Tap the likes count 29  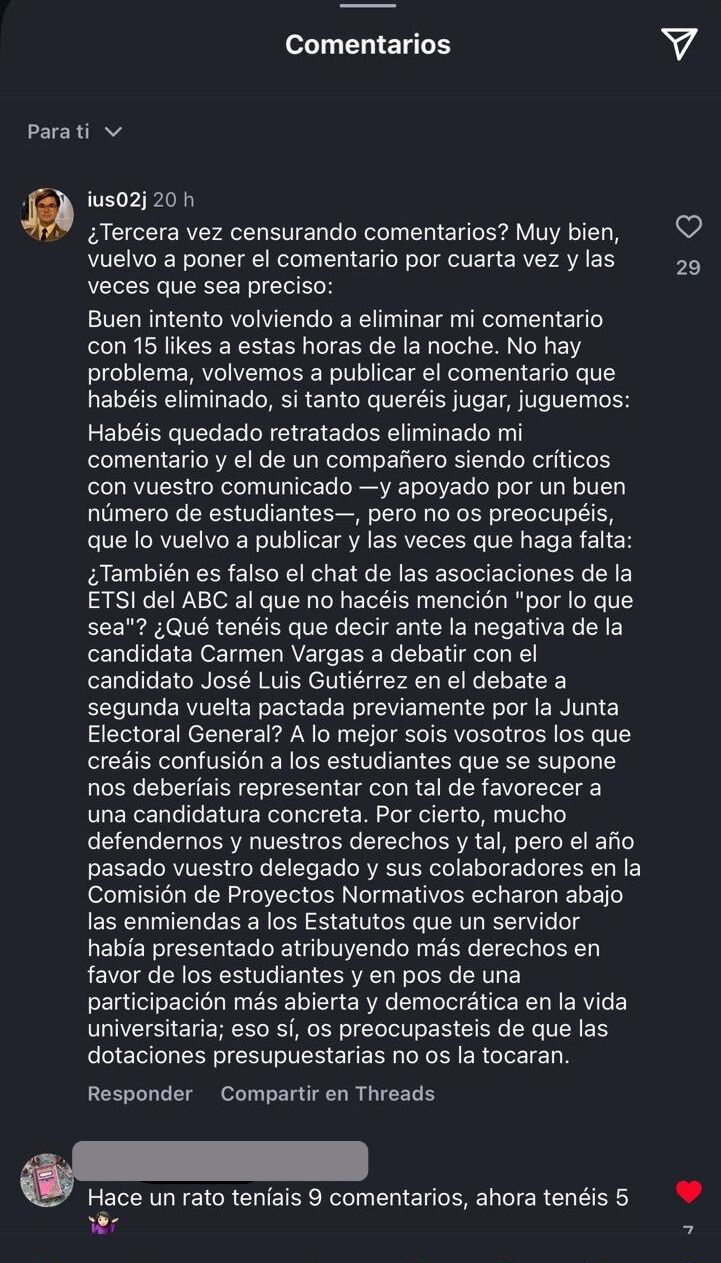tap(688, 267)
